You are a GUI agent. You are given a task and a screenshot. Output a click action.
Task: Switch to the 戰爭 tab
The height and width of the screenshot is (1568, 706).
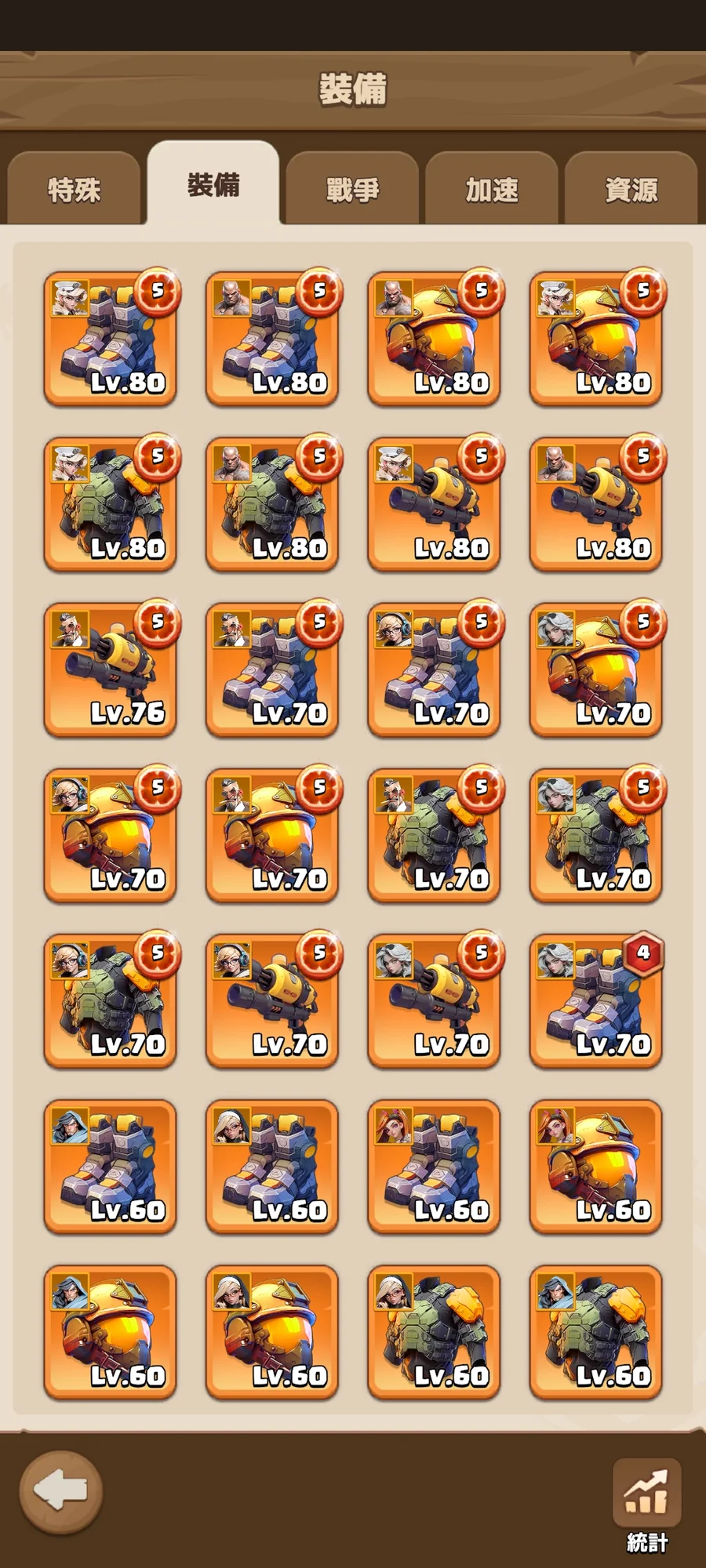352,189
